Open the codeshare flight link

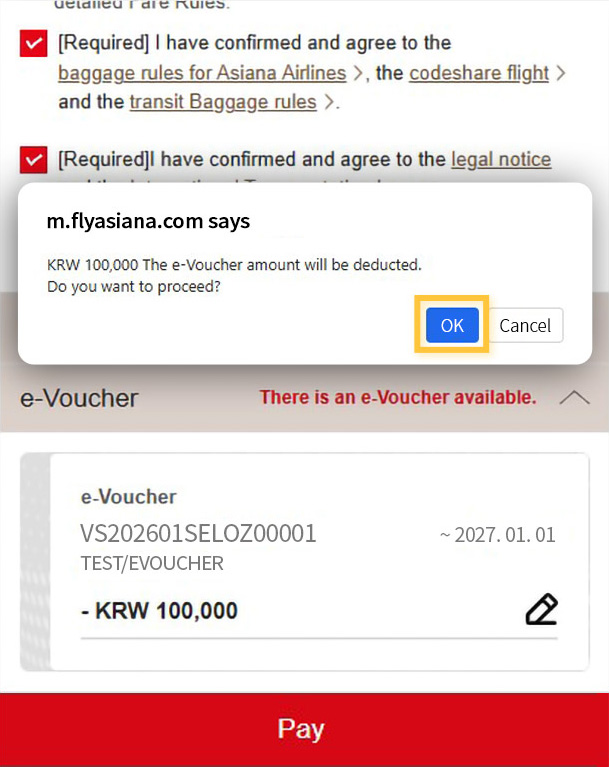pyautogui.click(x=479, y=73)
